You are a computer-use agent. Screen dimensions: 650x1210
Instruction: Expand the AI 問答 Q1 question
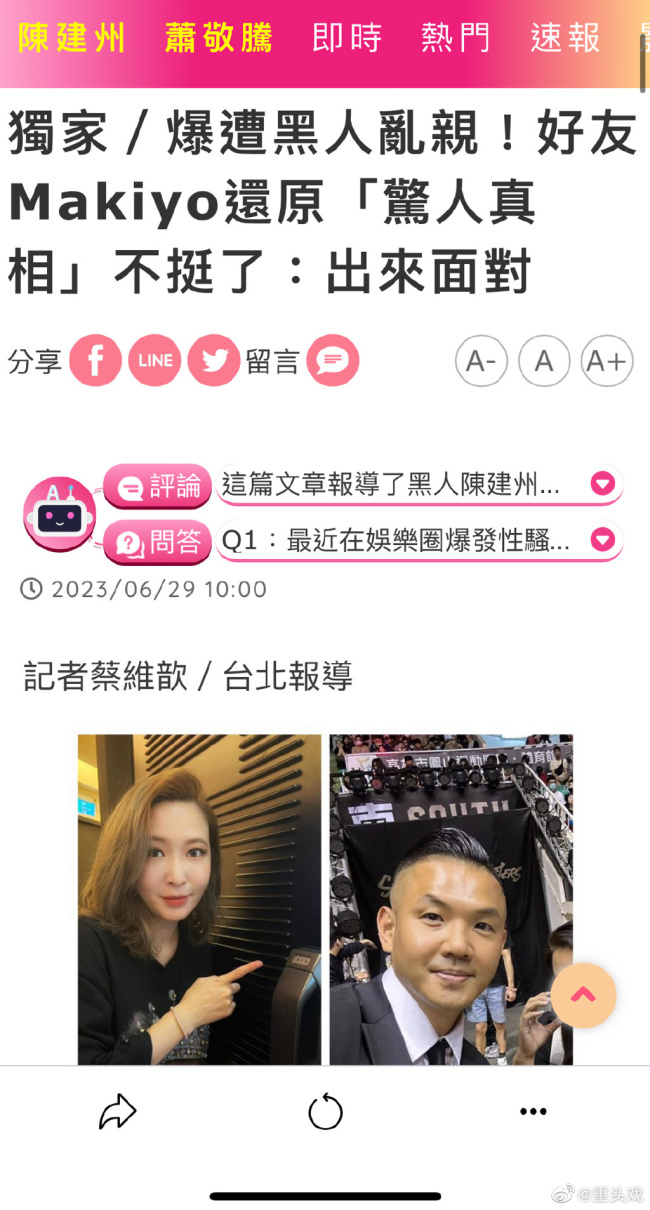coord(602,541)
